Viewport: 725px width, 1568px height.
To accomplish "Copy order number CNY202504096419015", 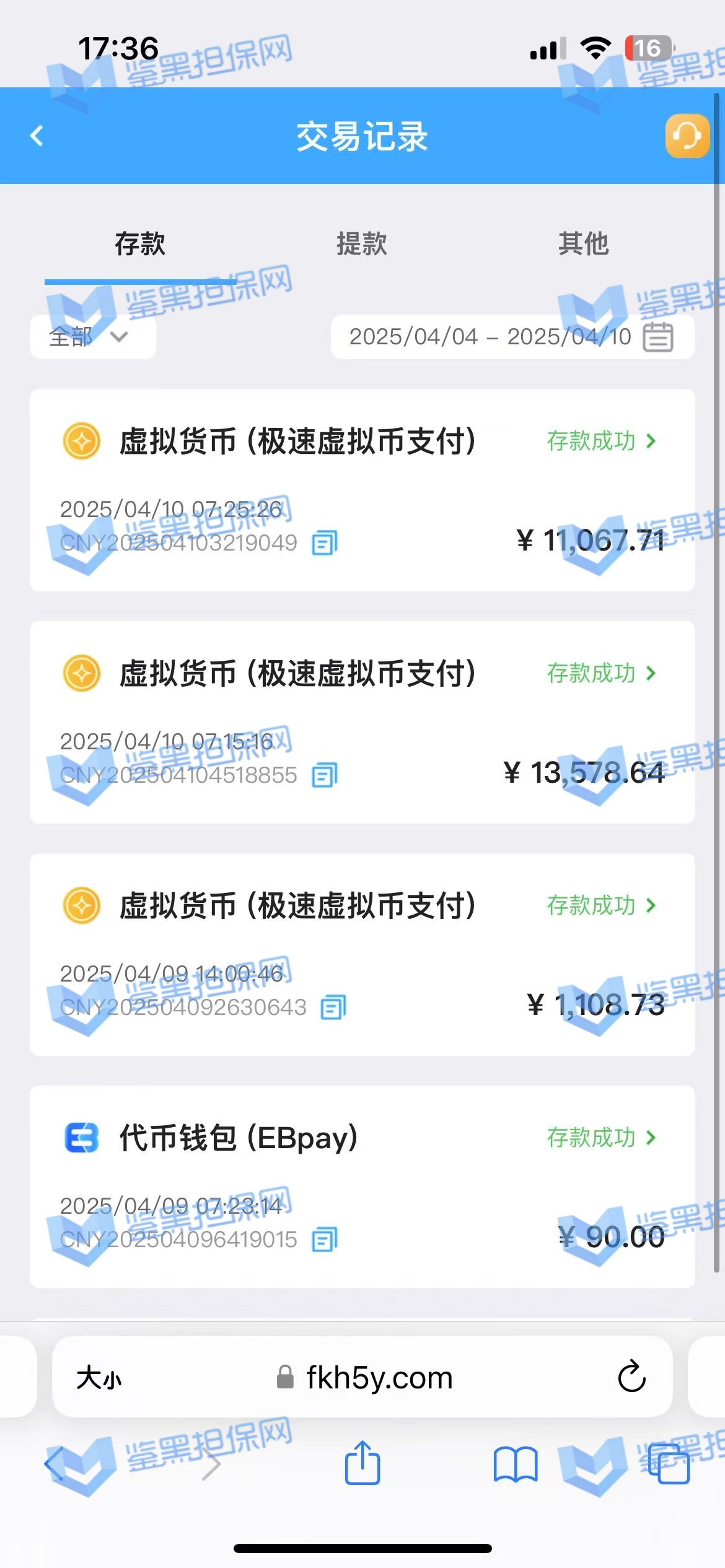I will tap(325, 1240).
